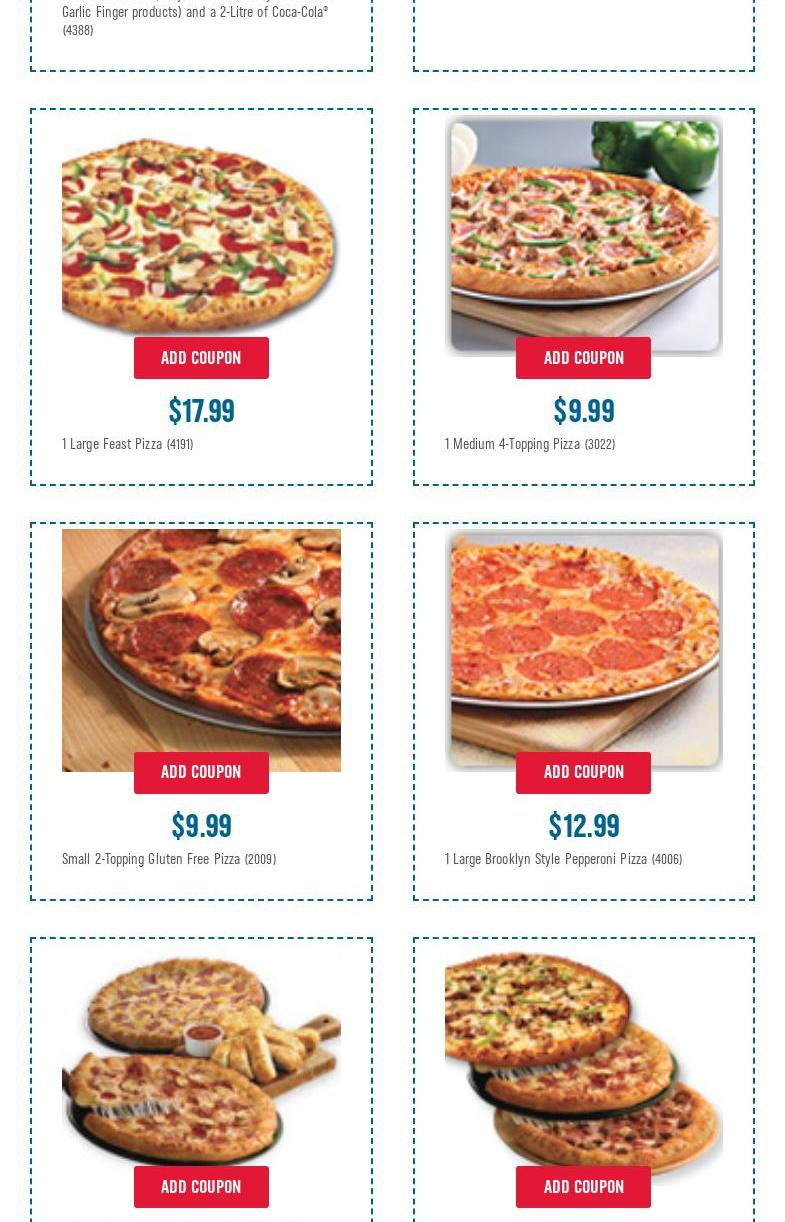Add coupon for the pizzas with breadsticks deal
The width and height of the screenshot is (785, 1222).
201,1187
